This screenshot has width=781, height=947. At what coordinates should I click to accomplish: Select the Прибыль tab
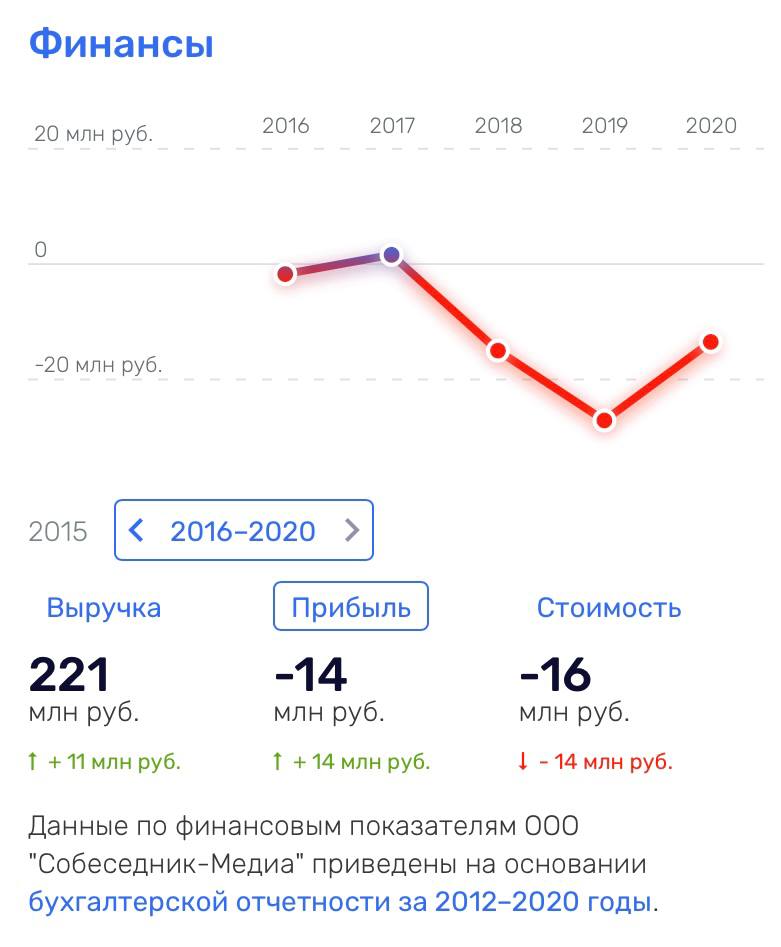tap(351, 606)
